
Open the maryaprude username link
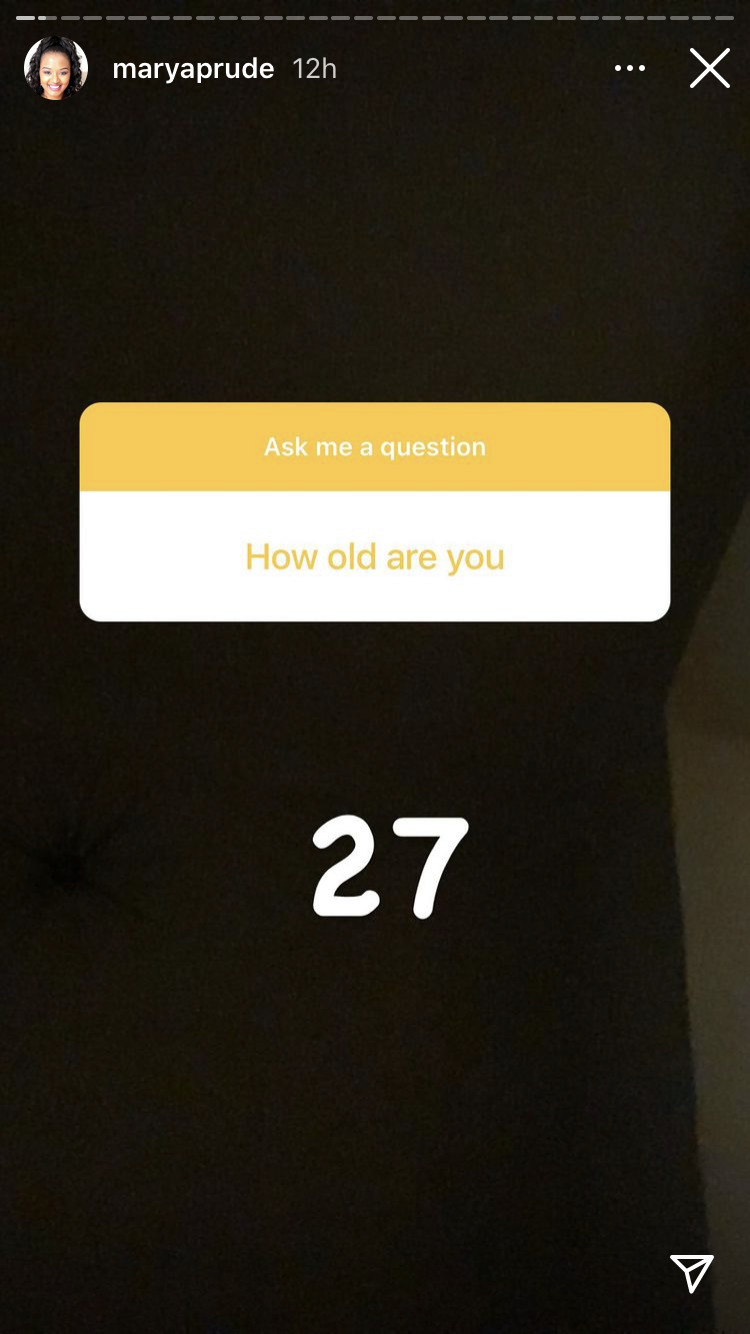click(193, 69)
